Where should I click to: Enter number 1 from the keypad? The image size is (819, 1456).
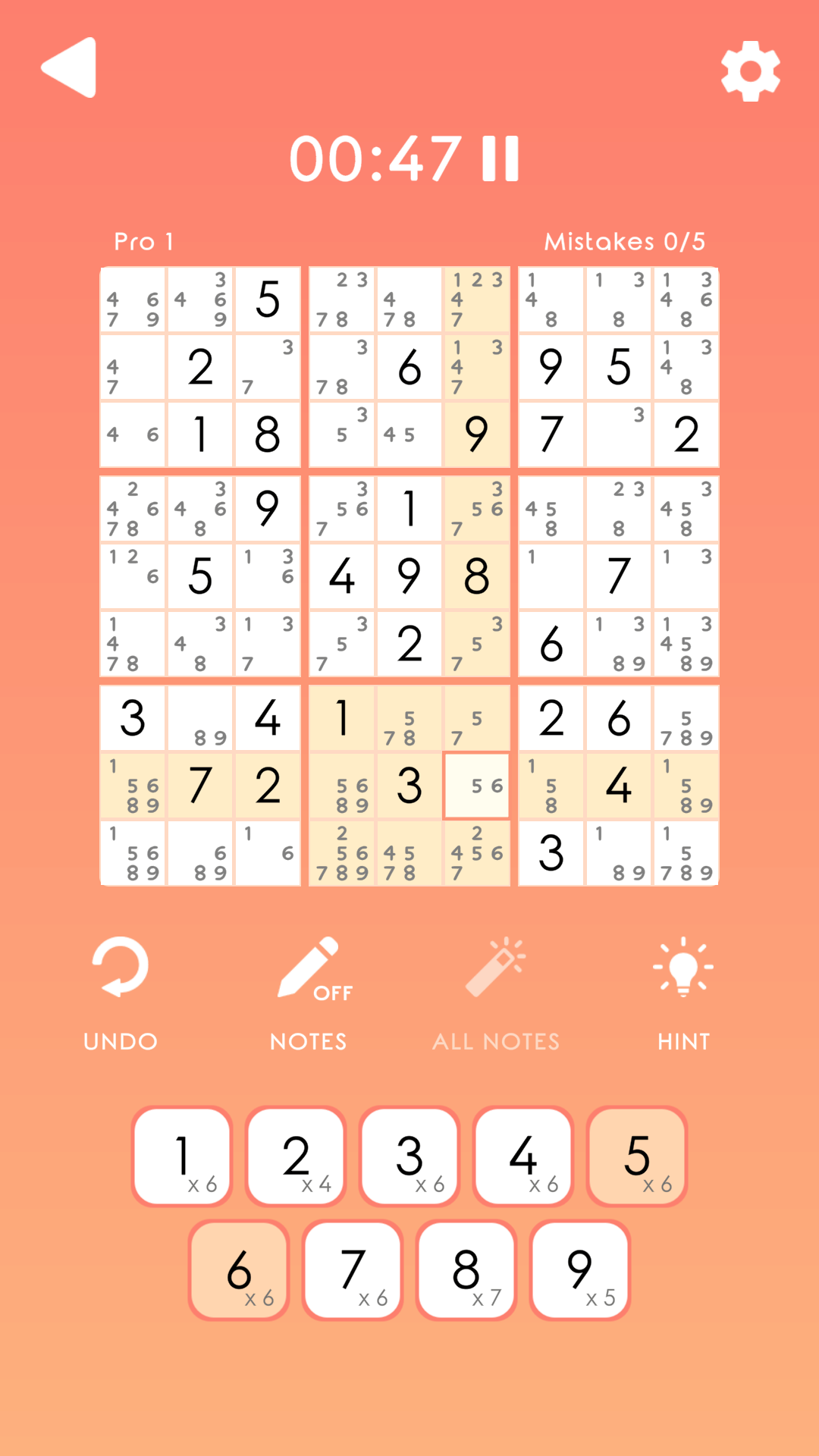click(x=182, y=1156)
